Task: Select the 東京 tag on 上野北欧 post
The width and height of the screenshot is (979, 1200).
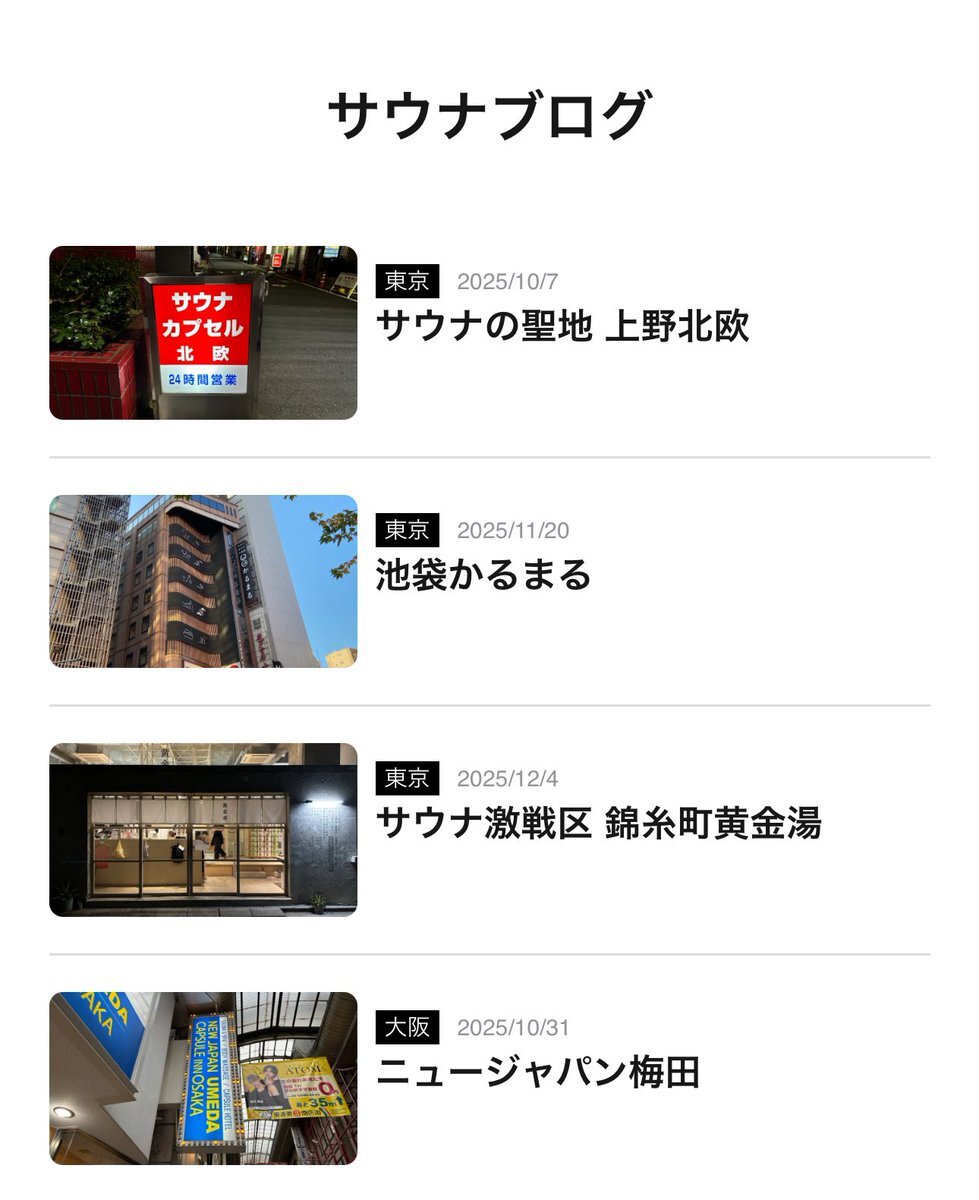Action: click(407, 281)
